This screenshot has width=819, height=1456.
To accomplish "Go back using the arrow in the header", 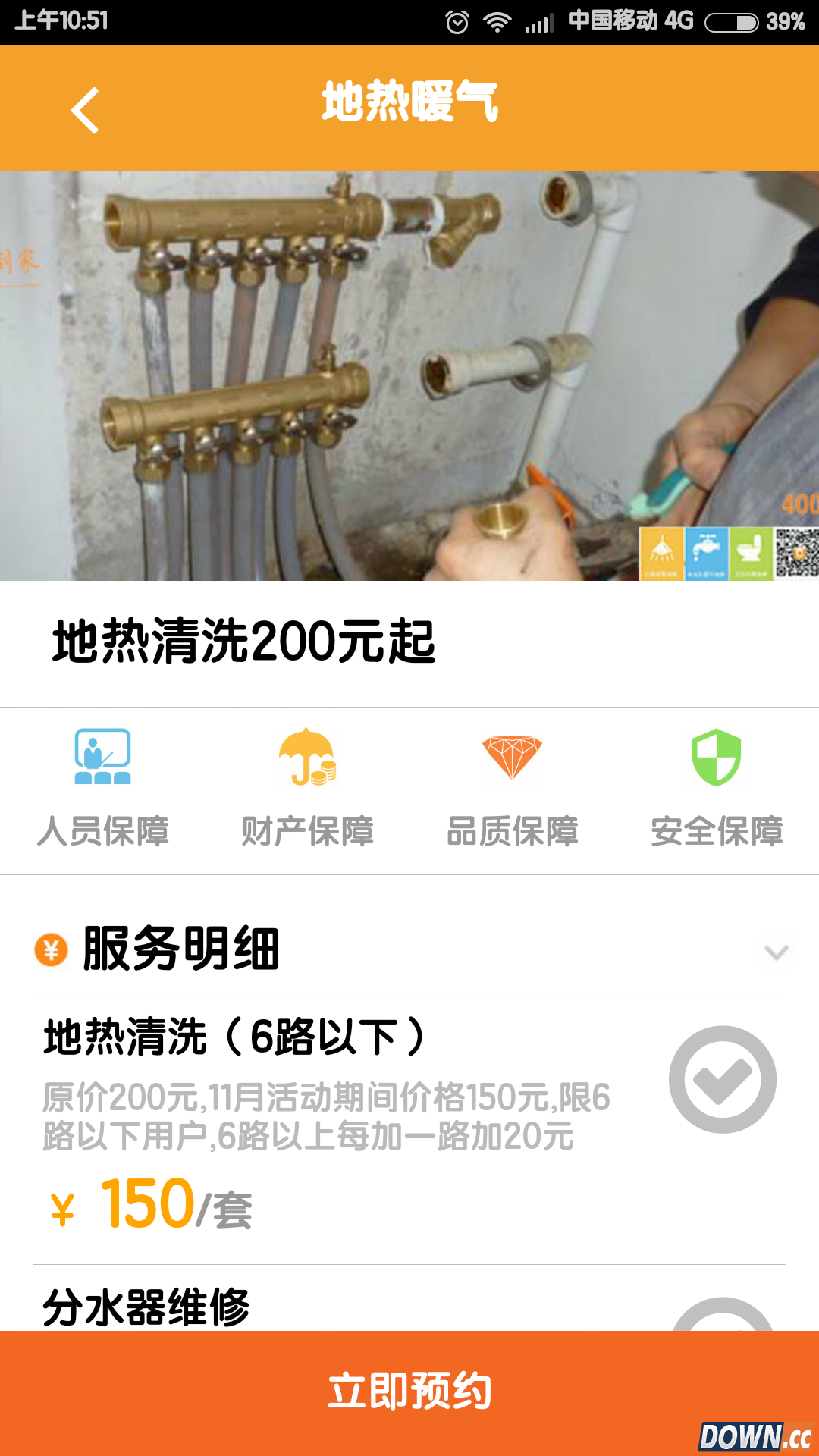I will 83,108.
